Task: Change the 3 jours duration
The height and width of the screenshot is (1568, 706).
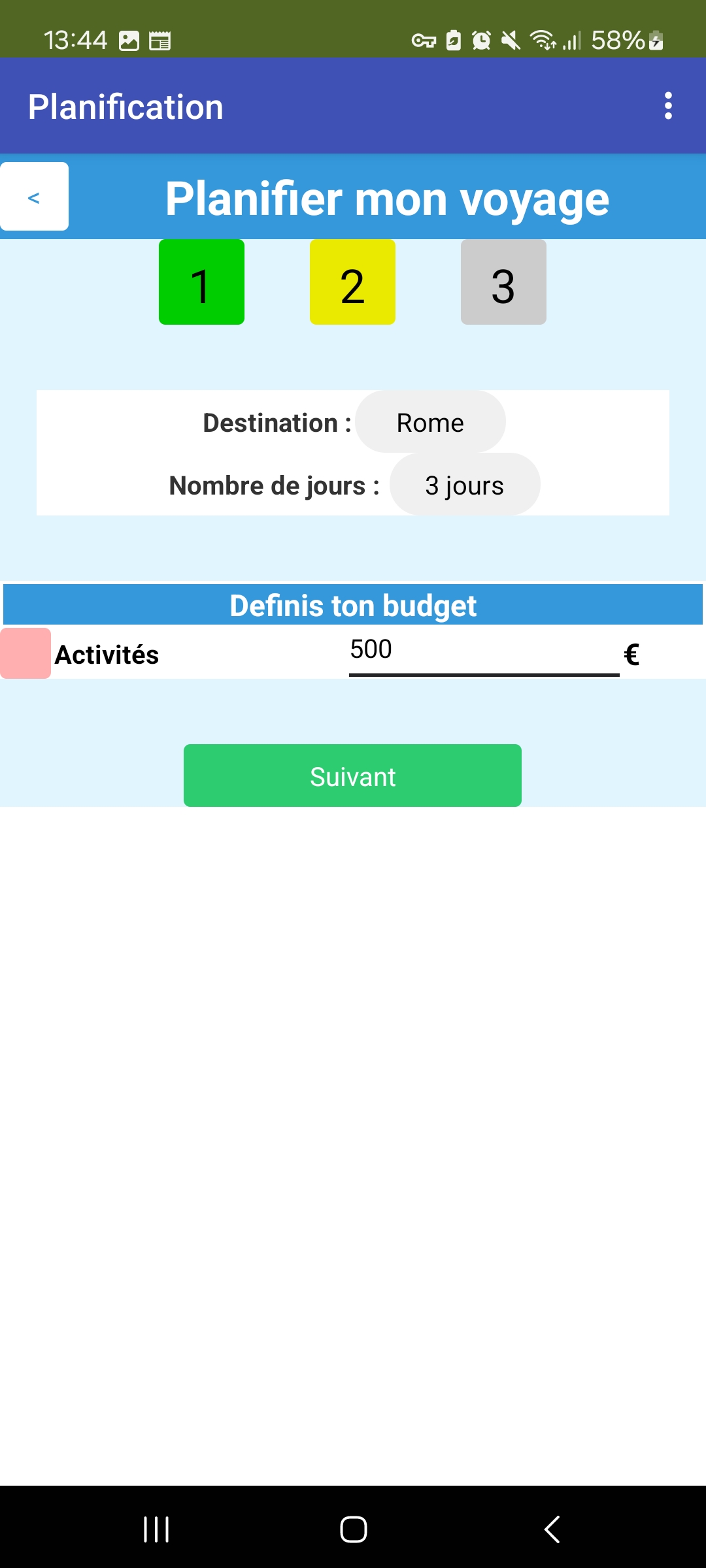Action: tap(465, 485)
